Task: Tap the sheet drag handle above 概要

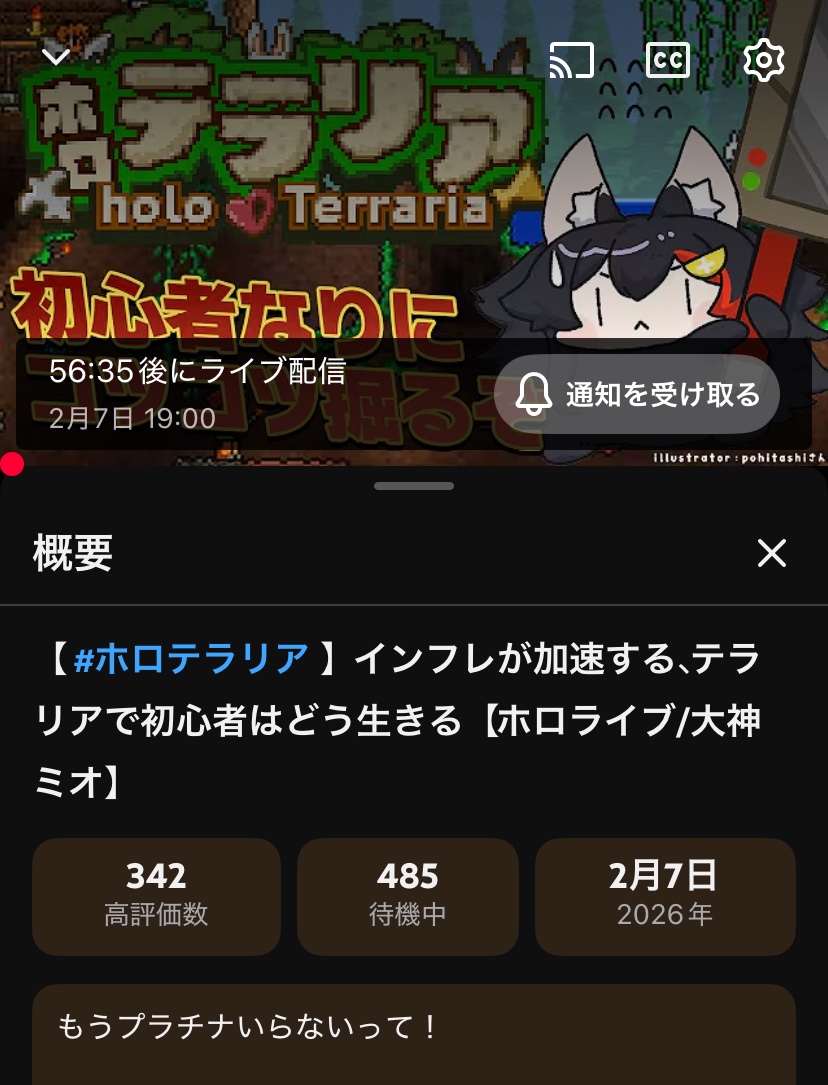Action: [x=414, y=486]
